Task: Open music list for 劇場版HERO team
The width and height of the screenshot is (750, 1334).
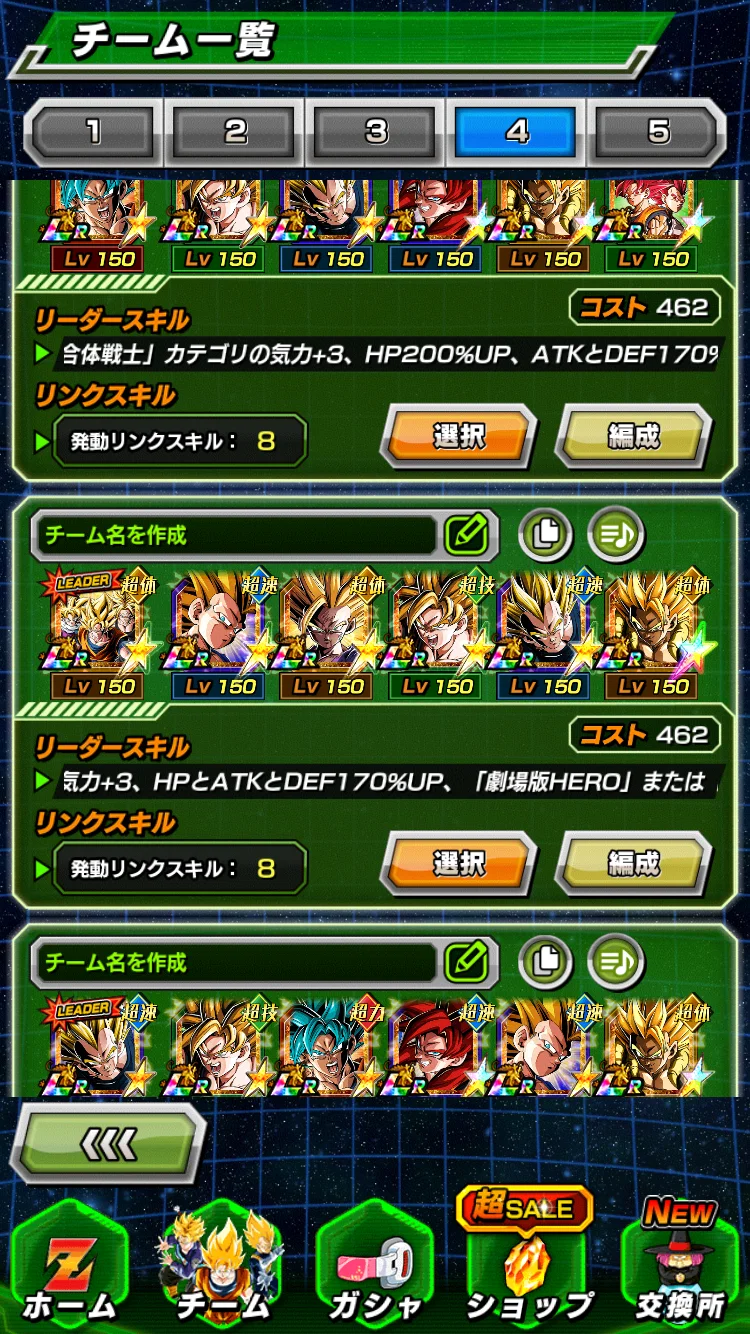Action: coord(614,535)
